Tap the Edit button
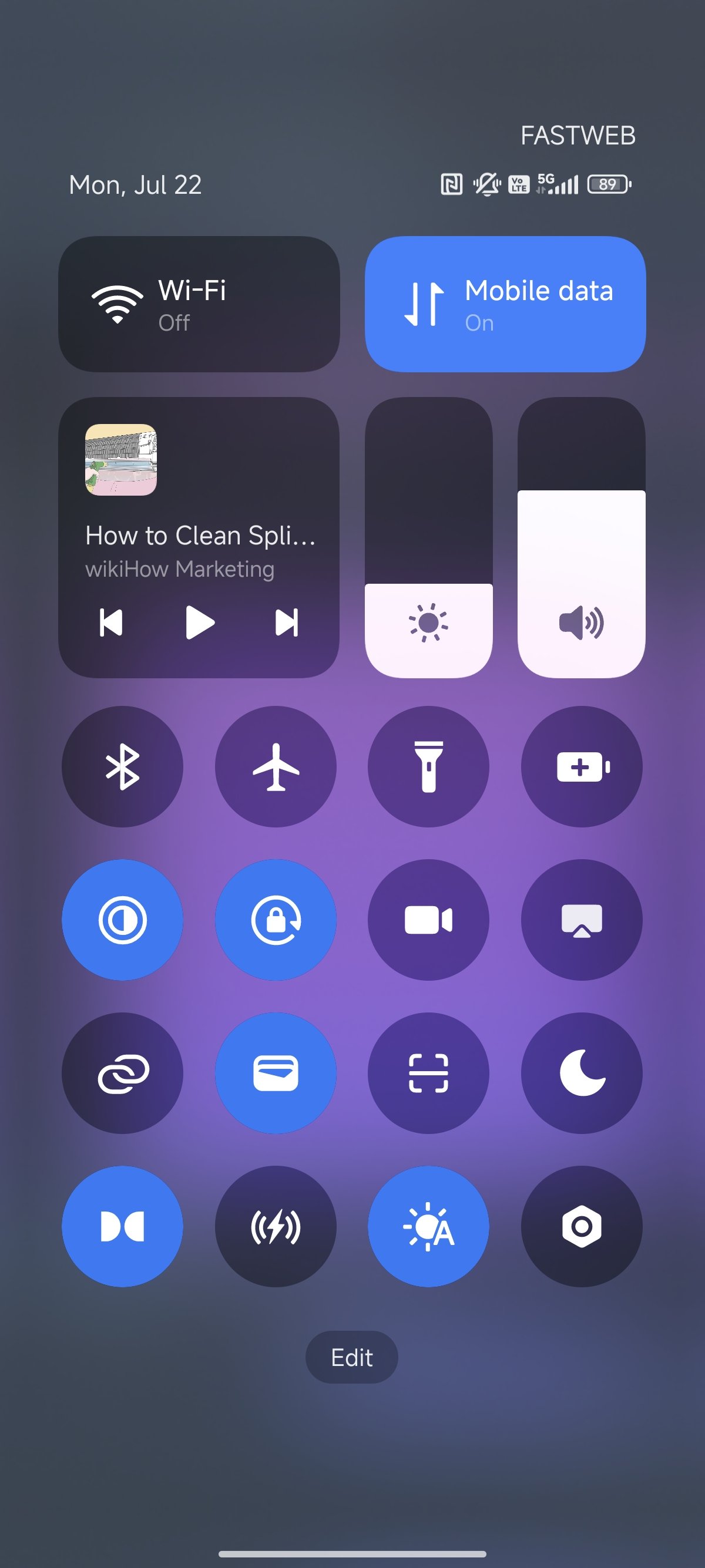This screenshot has height=1568, width=705. tap(352, 1357)
